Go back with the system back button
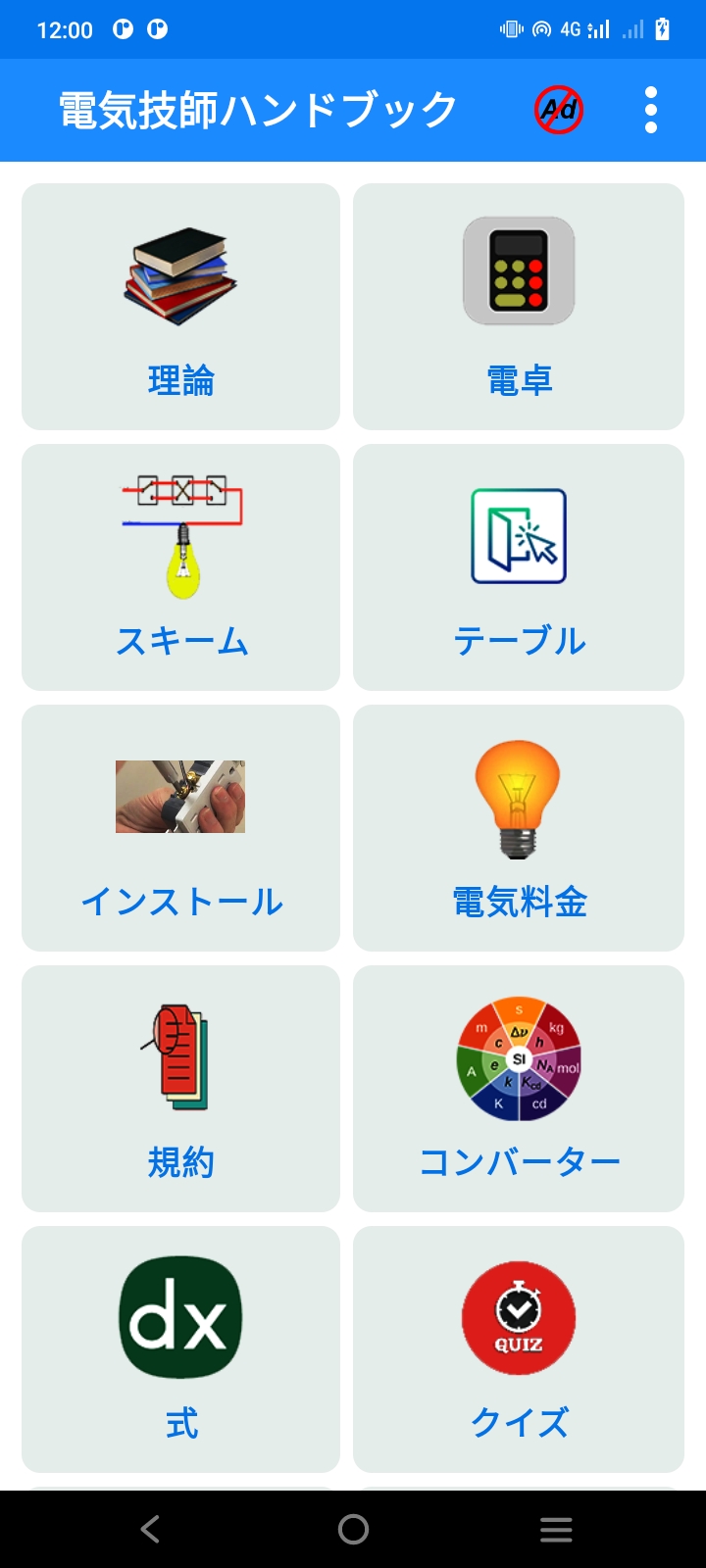The height and width of the screenshot is (1568, 706). pyautogui.click(x=150, y=1529)
